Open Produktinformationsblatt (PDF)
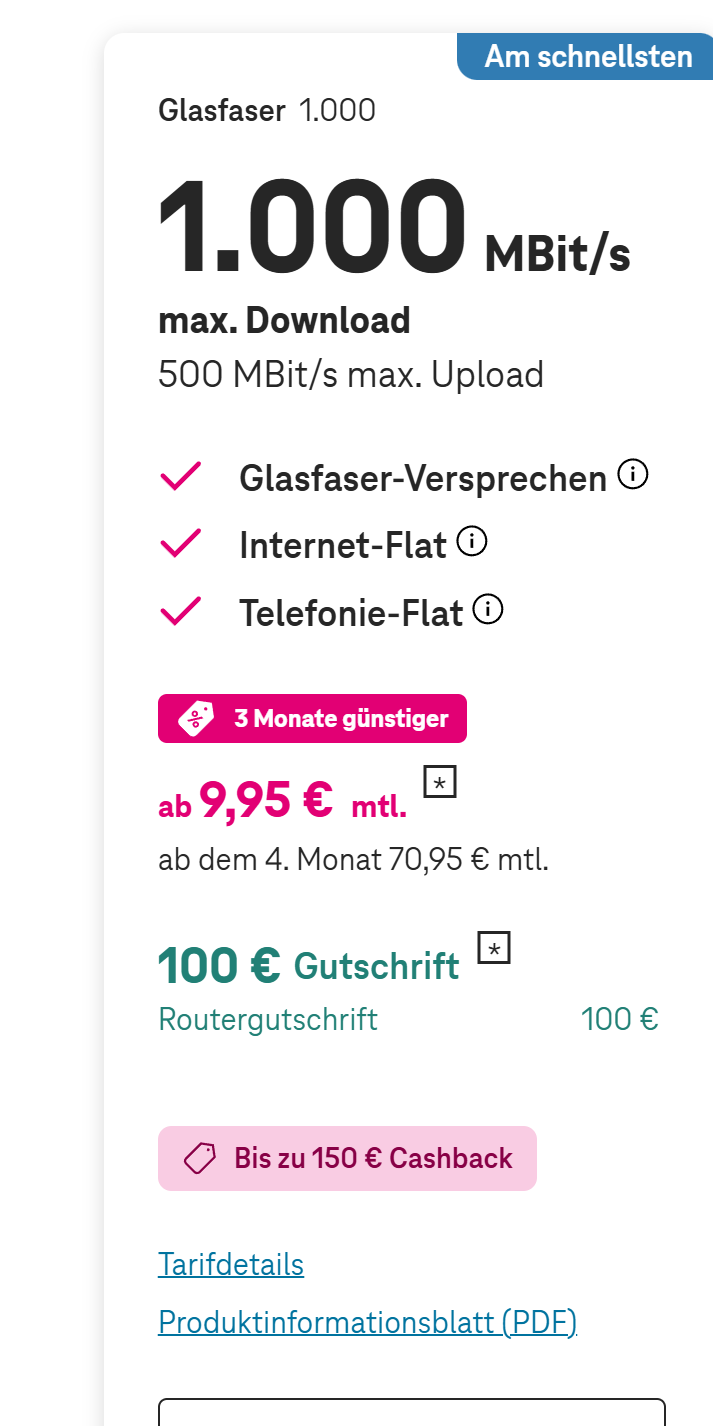The height and width of the screenshot is (1426, 713). tap(367, 1323)
